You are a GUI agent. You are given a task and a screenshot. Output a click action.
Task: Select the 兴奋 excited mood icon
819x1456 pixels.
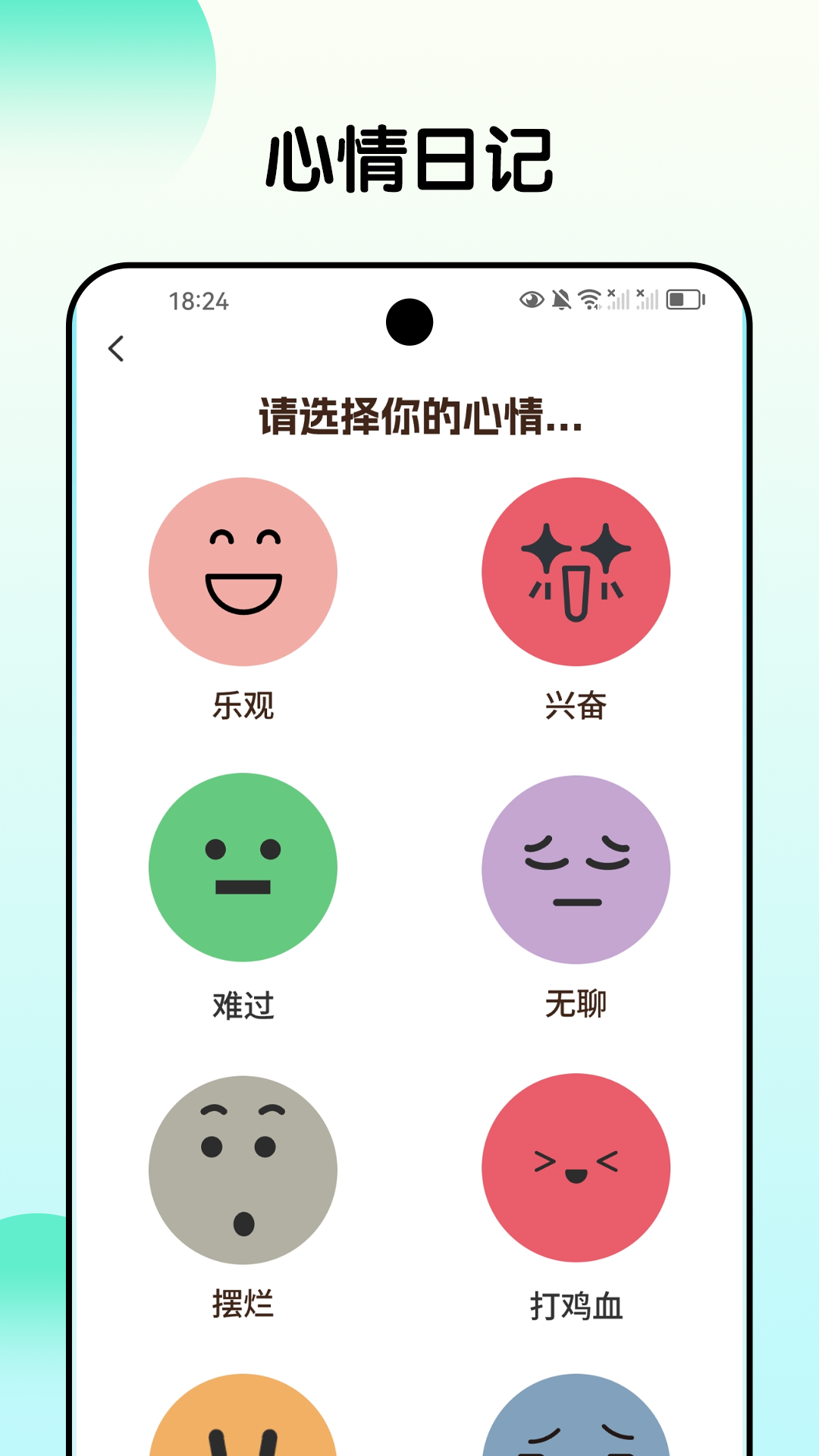point(576,570)
